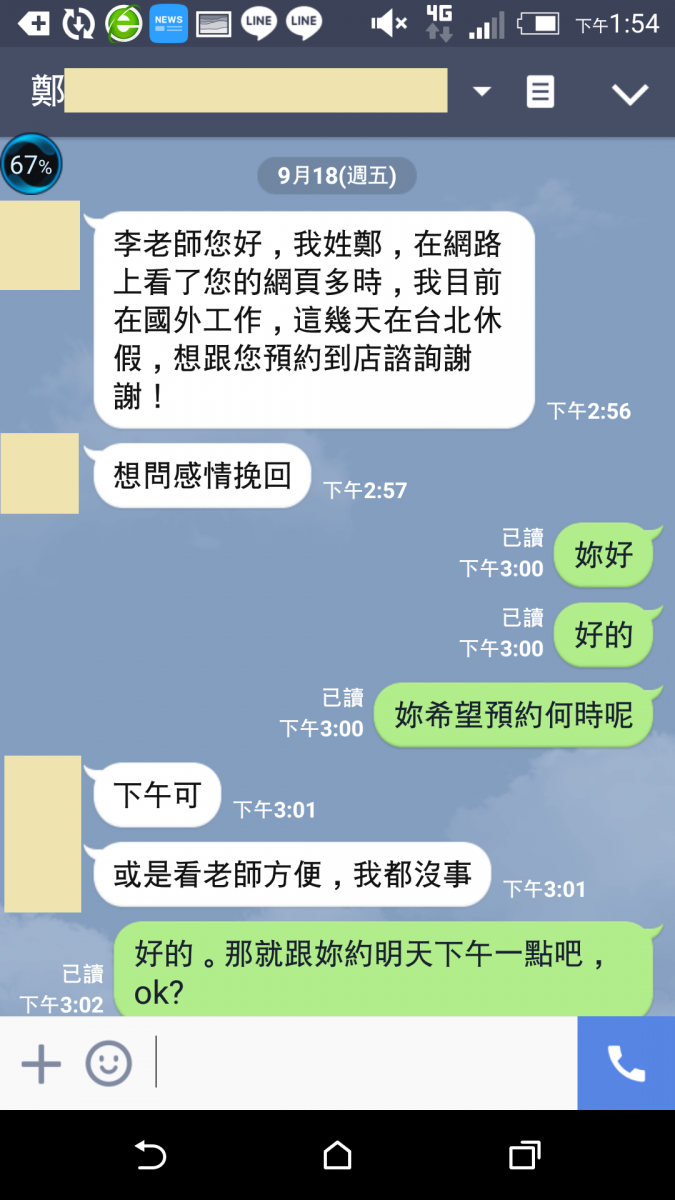Image resolution: width=675 pixels, height=1200 pixels.
Task: Tap the plus attachment button
Action: coord(41,1063)
